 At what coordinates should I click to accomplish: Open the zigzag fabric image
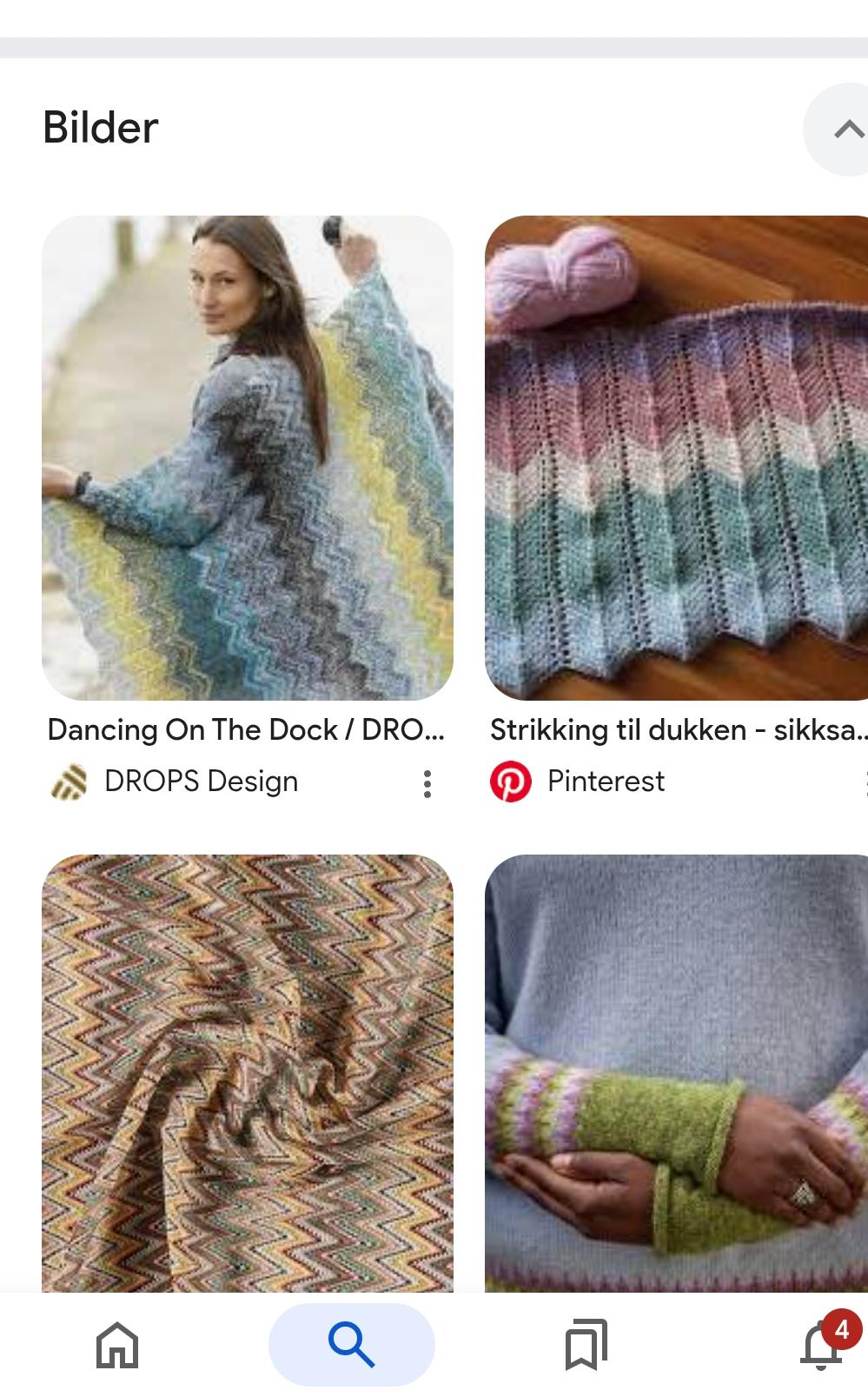[248, 1073]
